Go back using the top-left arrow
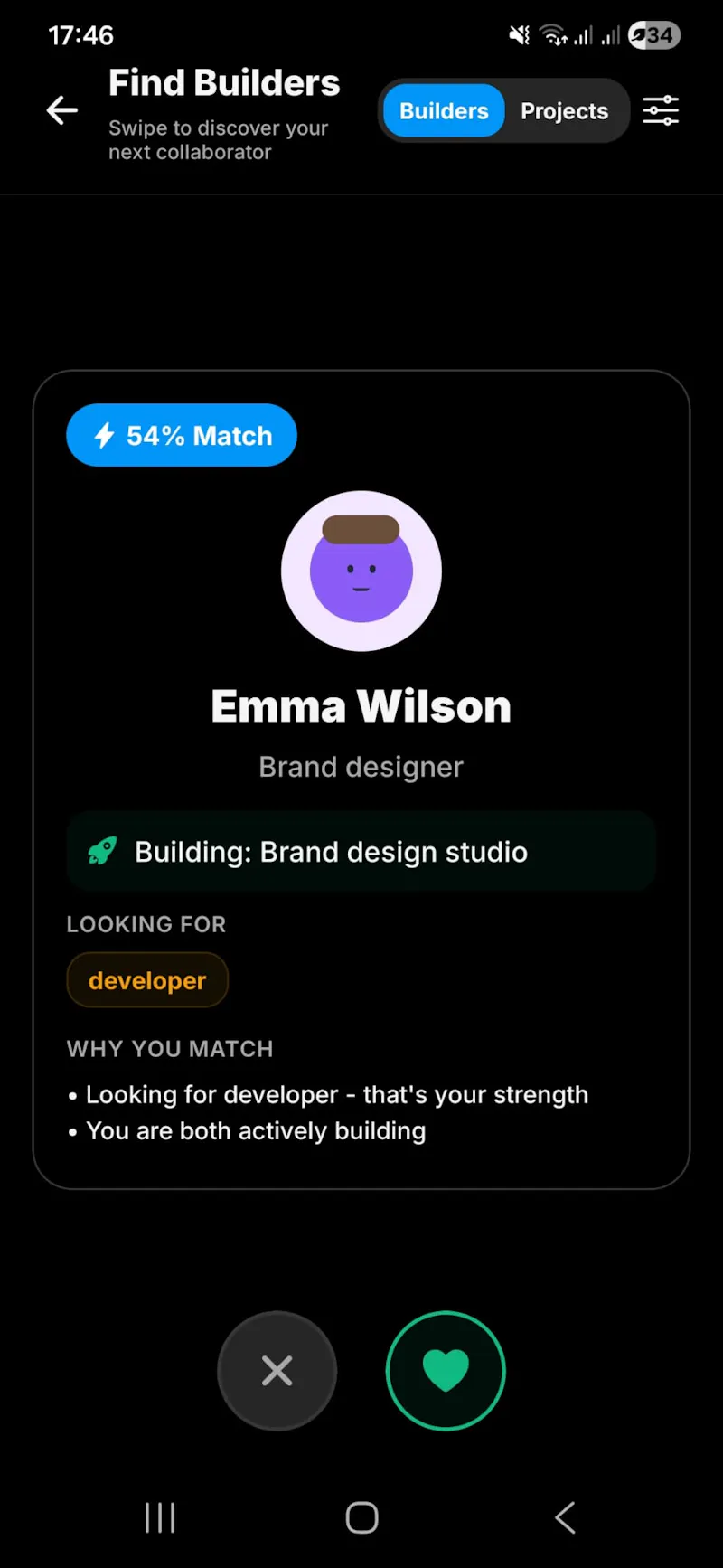Screen dimensions: 723x1568 point(61,110)
